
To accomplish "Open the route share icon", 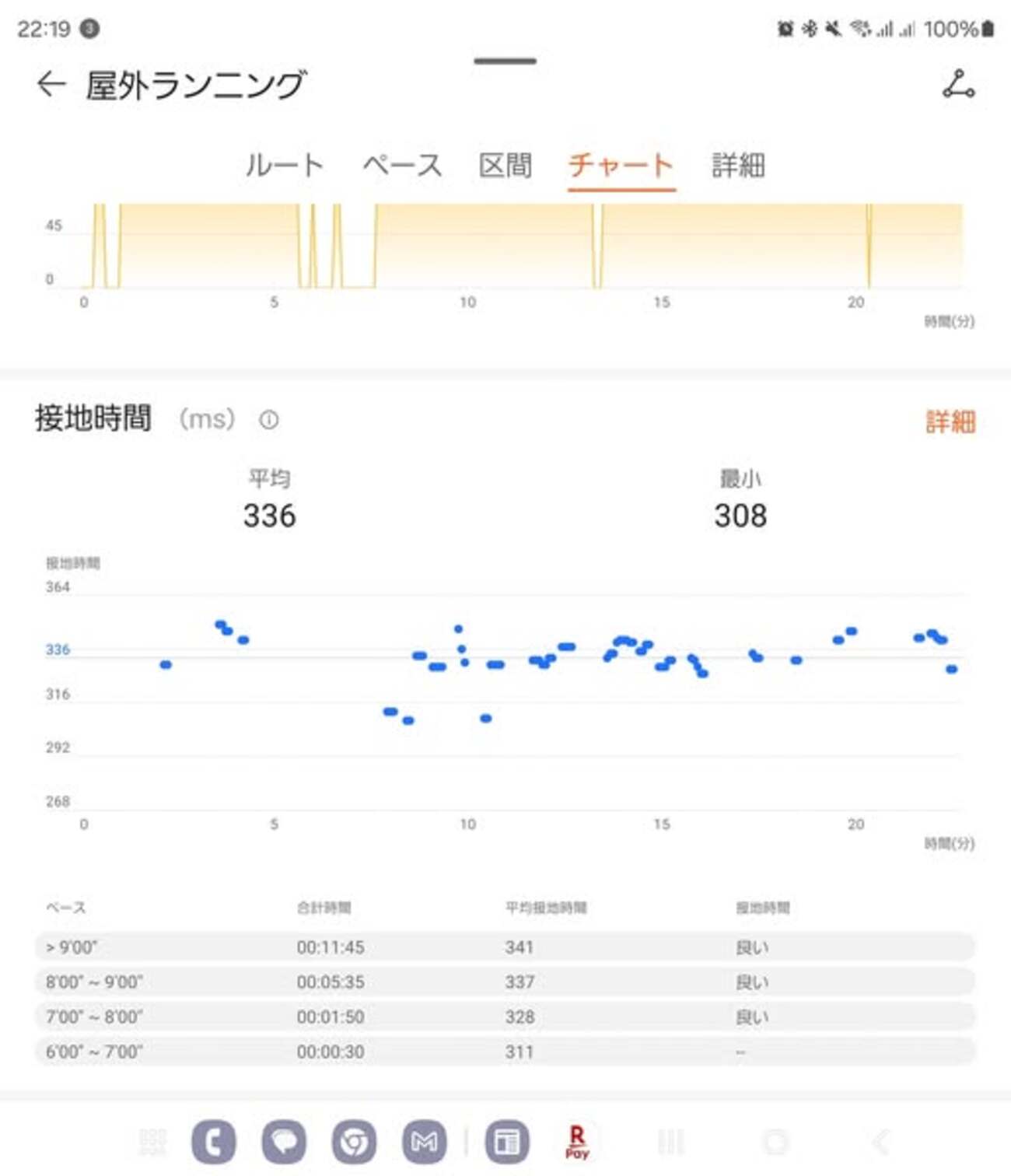I will point(958,84).
